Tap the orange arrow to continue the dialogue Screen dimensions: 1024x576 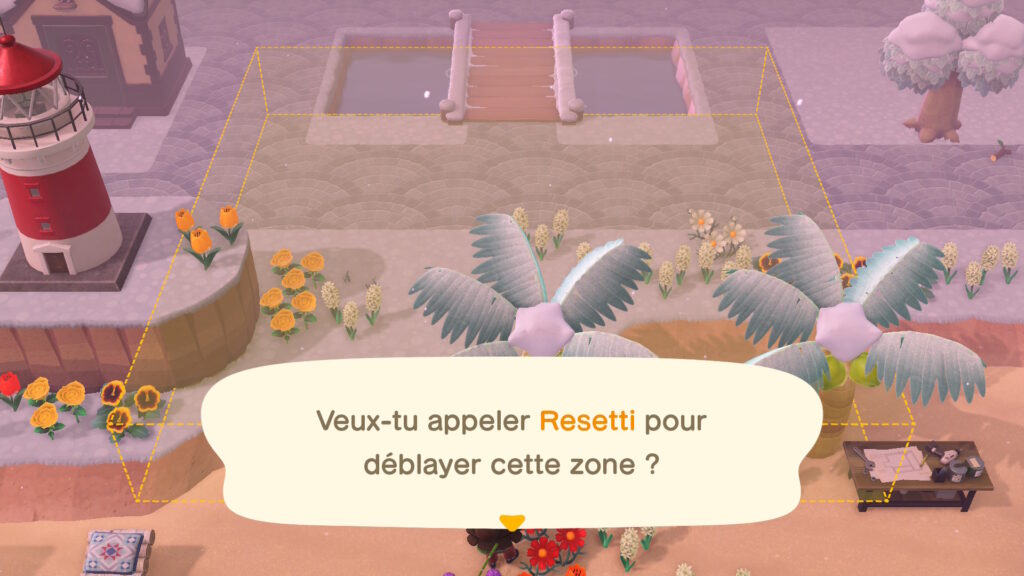[x=511, y=521]
